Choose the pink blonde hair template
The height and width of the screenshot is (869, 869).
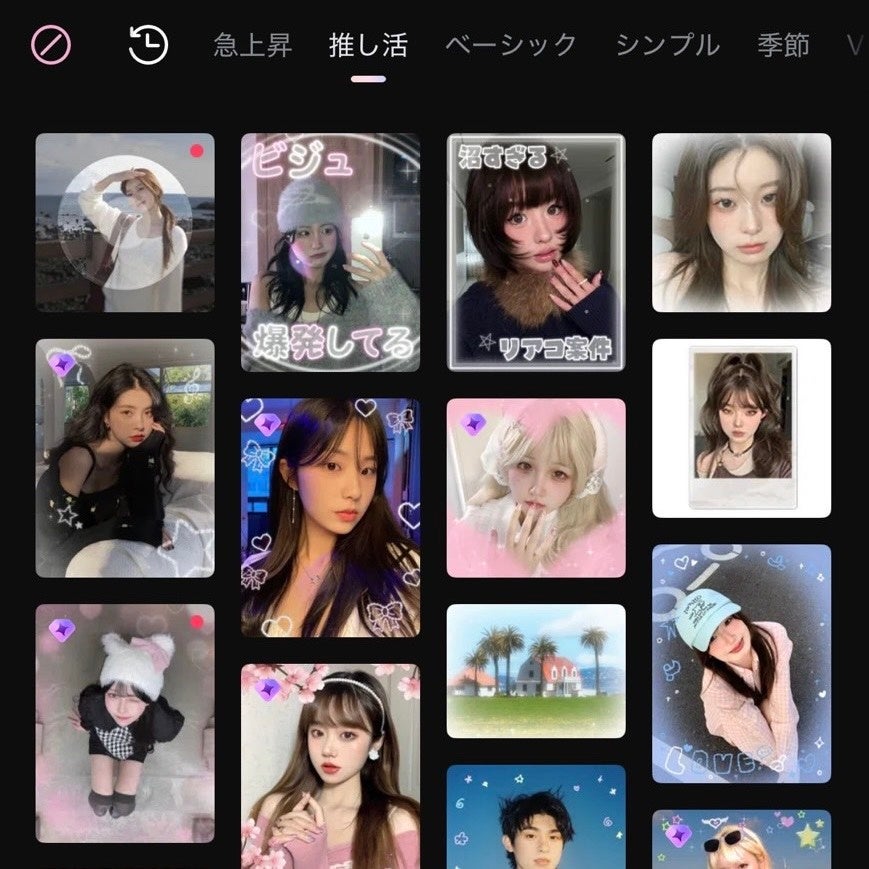tap(536, 488)
